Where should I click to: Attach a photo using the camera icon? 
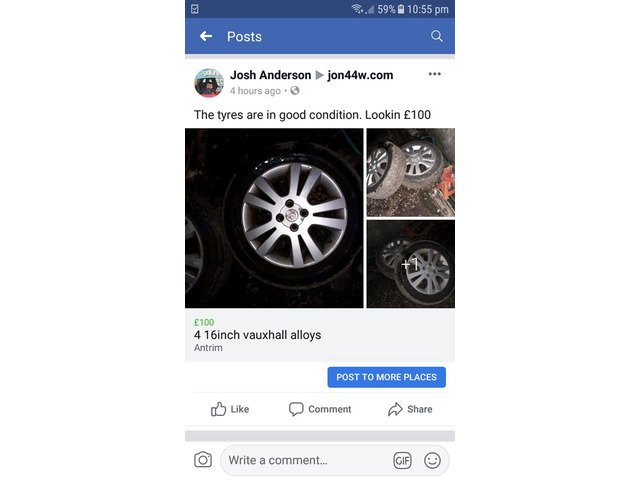pyautogui.click(x=203, y=460)
